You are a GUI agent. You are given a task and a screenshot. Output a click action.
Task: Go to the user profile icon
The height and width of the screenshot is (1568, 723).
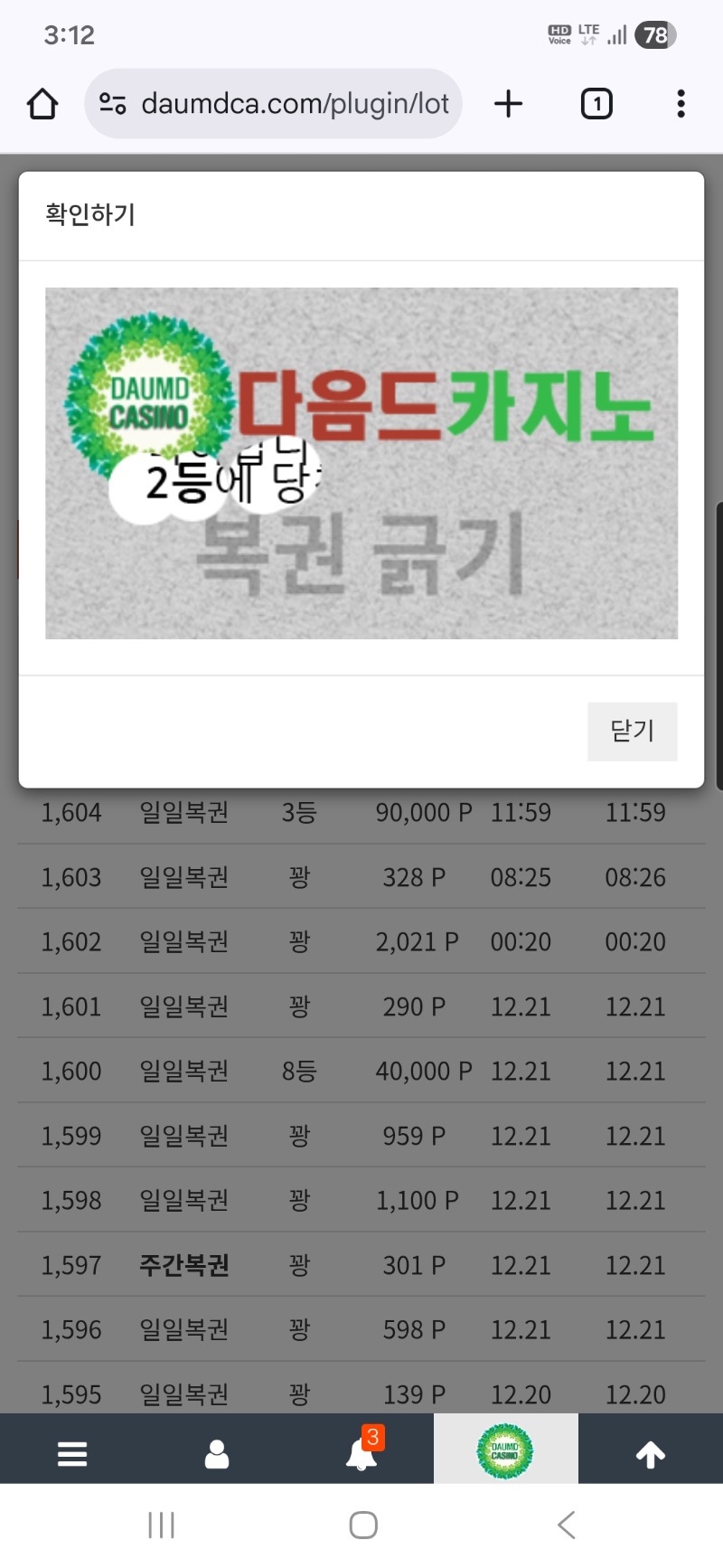(x=217, y=1454)
